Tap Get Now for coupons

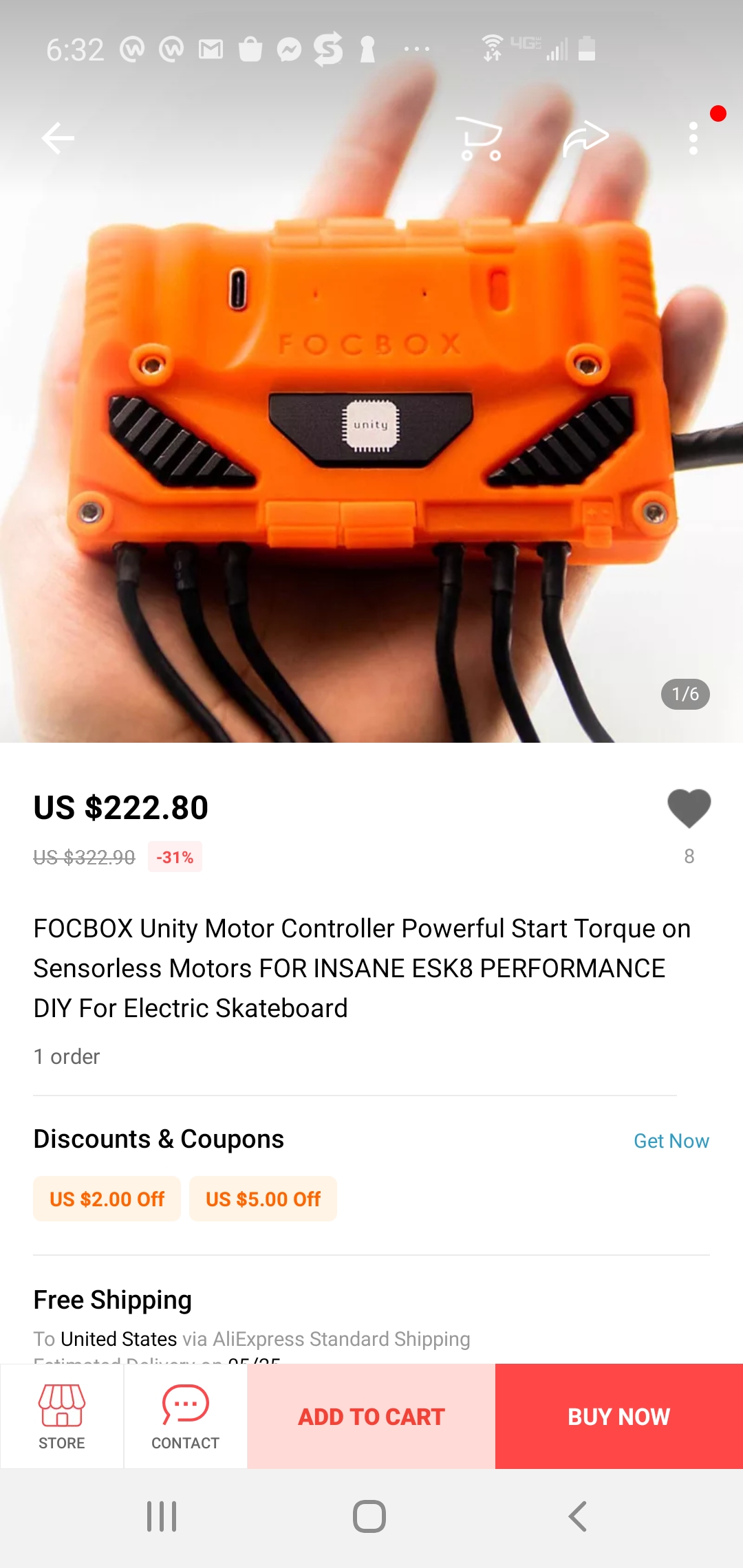pyautogui.click(x=671, y=1141)
